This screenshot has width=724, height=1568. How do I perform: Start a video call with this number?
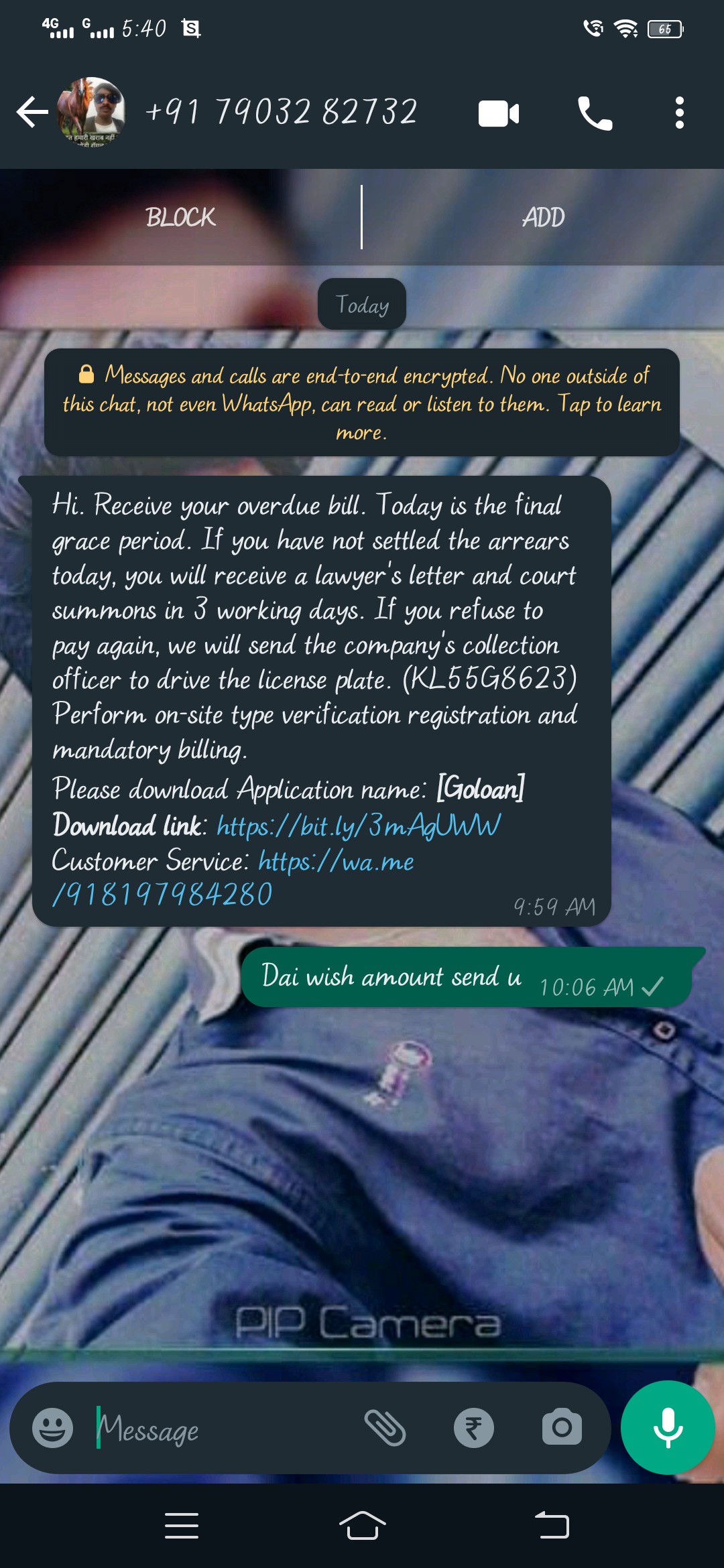[x=498, y=113]
